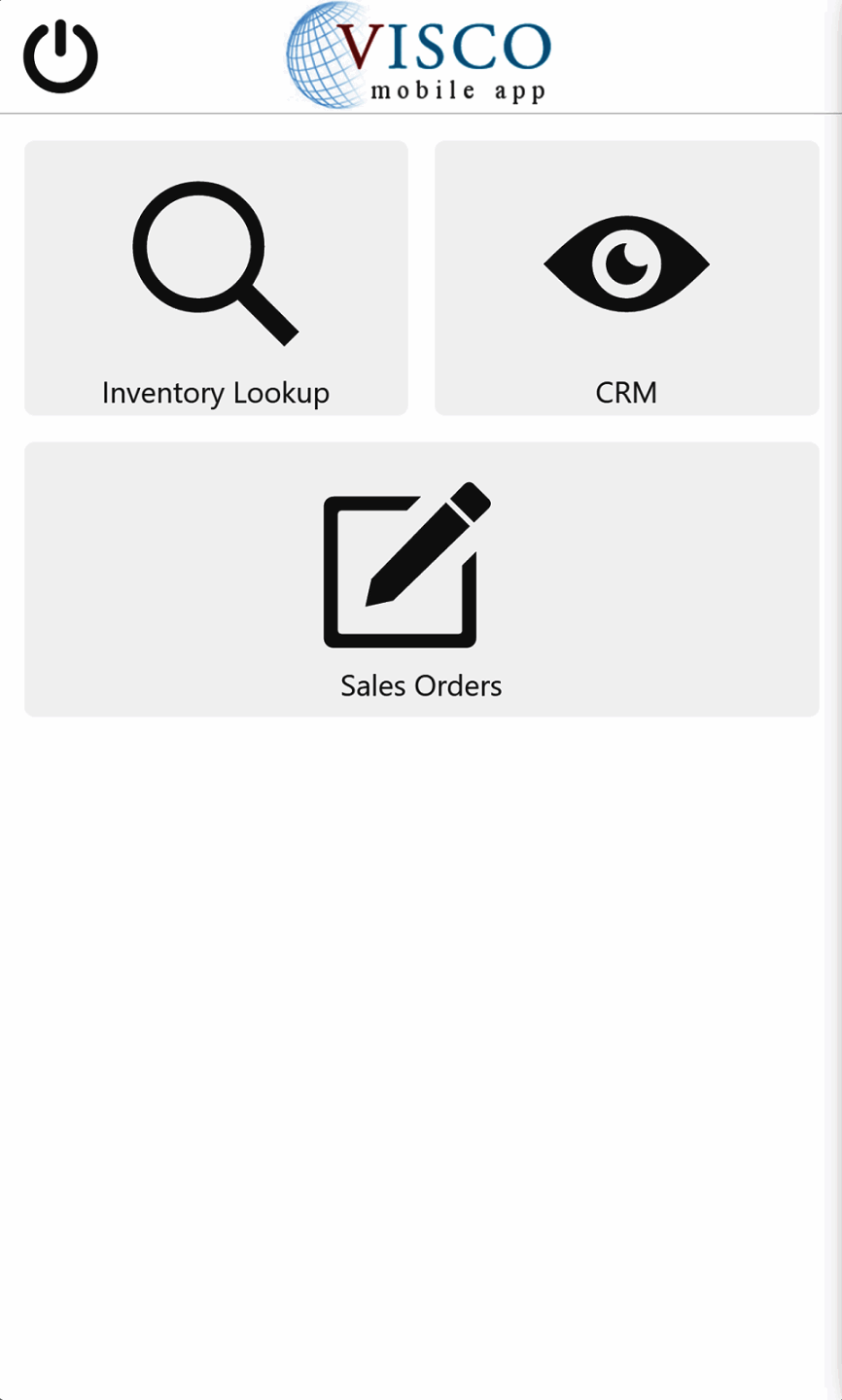Tap the power logout icon
This screenshot has width=842, height=1400.
click(x=60, y=56)
